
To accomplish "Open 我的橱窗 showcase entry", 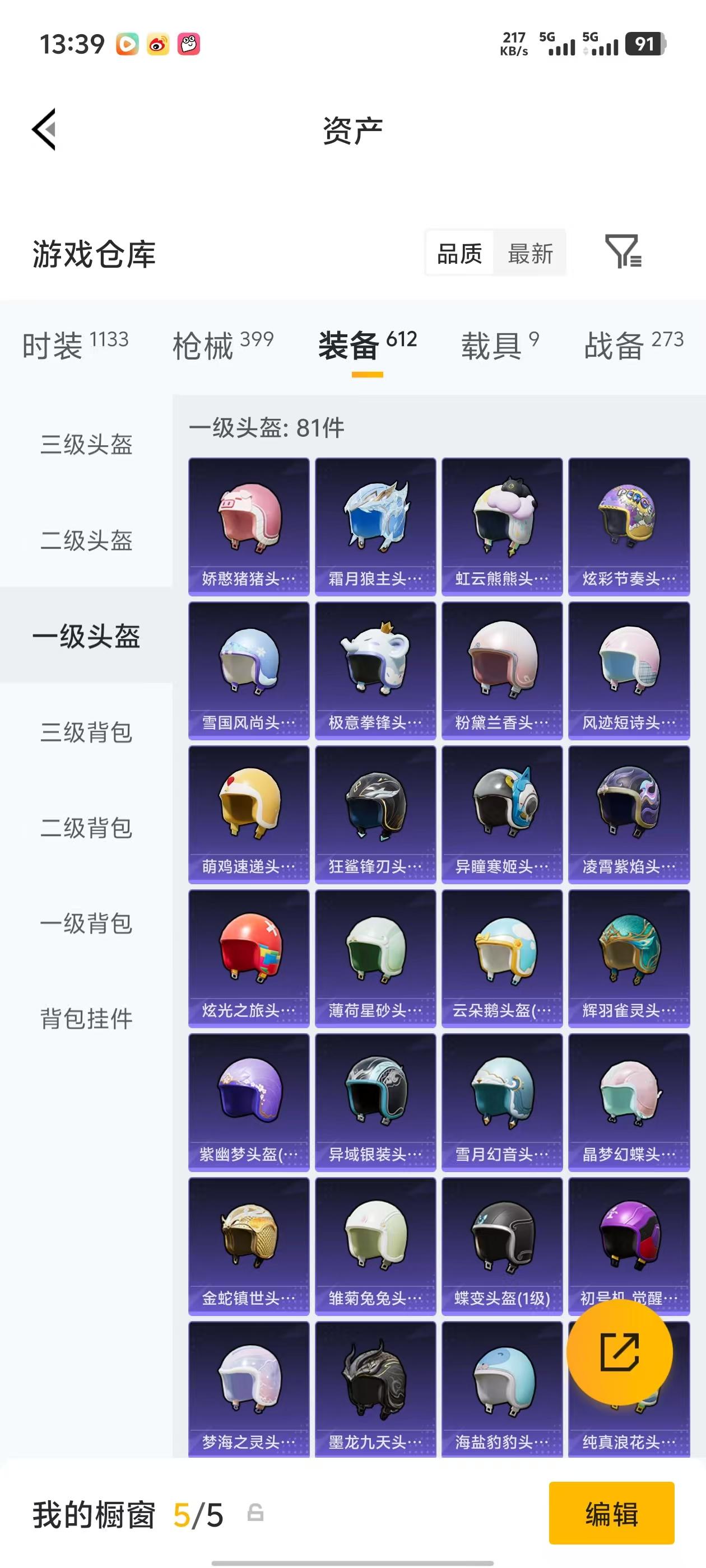I will [x=95, y=1514].
